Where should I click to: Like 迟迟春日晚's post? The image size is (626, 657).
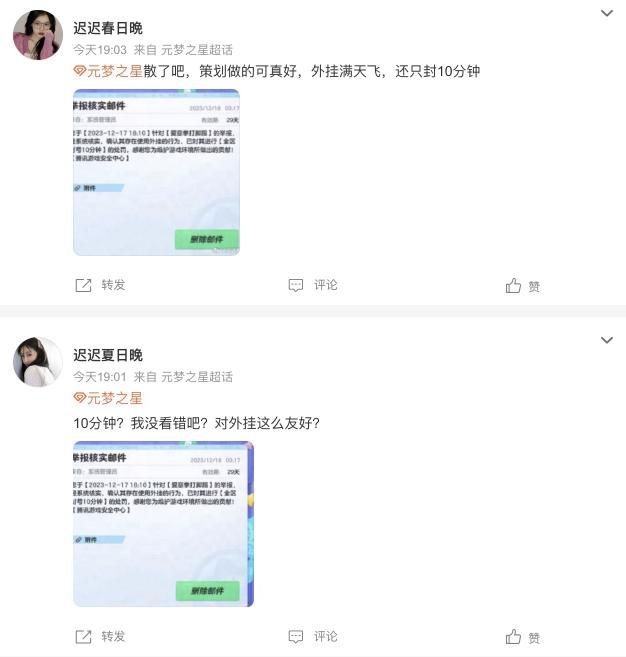pyautogui.click(x=522, y=286)
